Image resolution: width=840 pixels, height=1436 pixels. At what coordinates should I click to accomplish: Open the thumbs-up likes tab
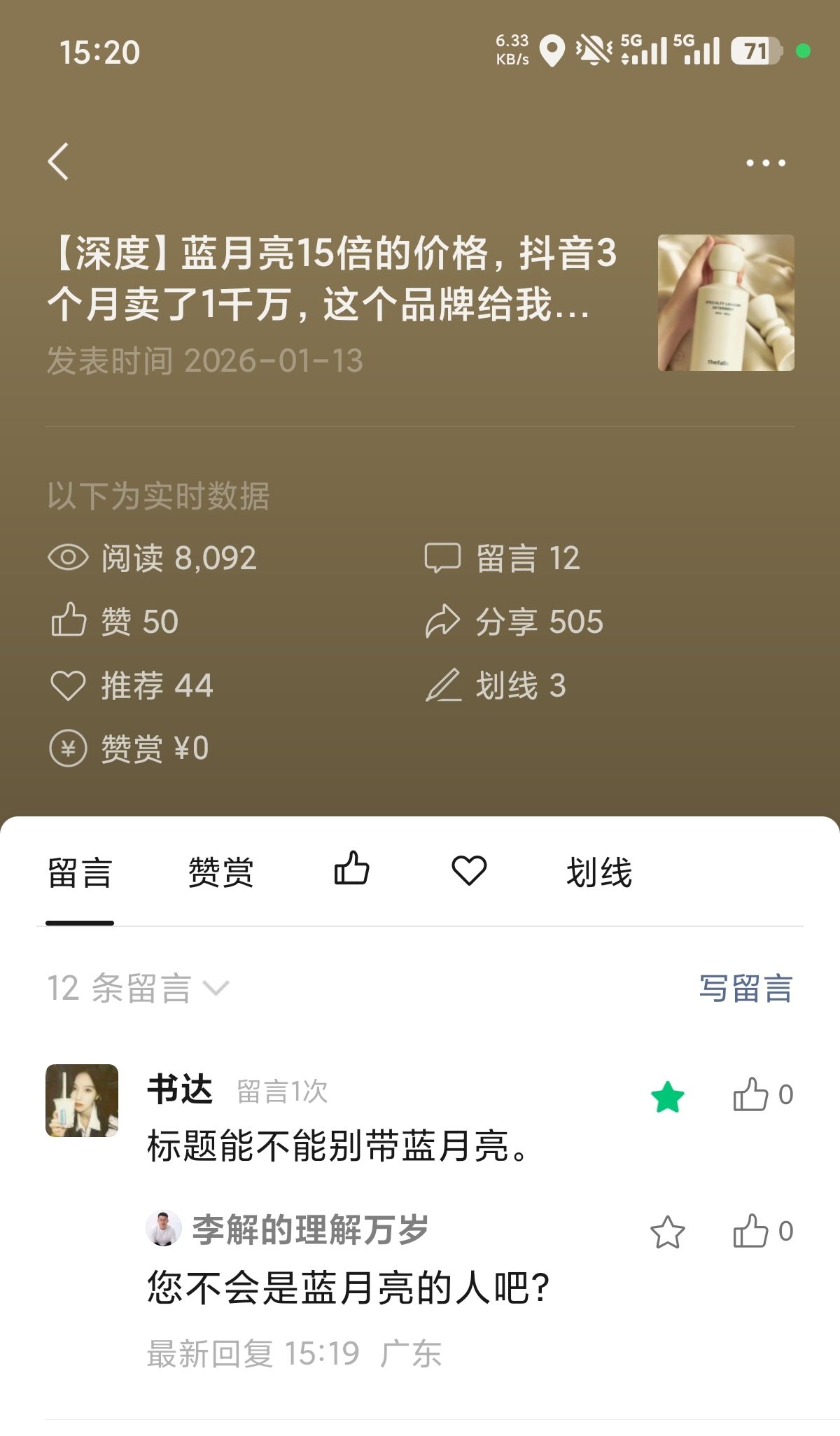pyautogui.click(x=351, y=870)
